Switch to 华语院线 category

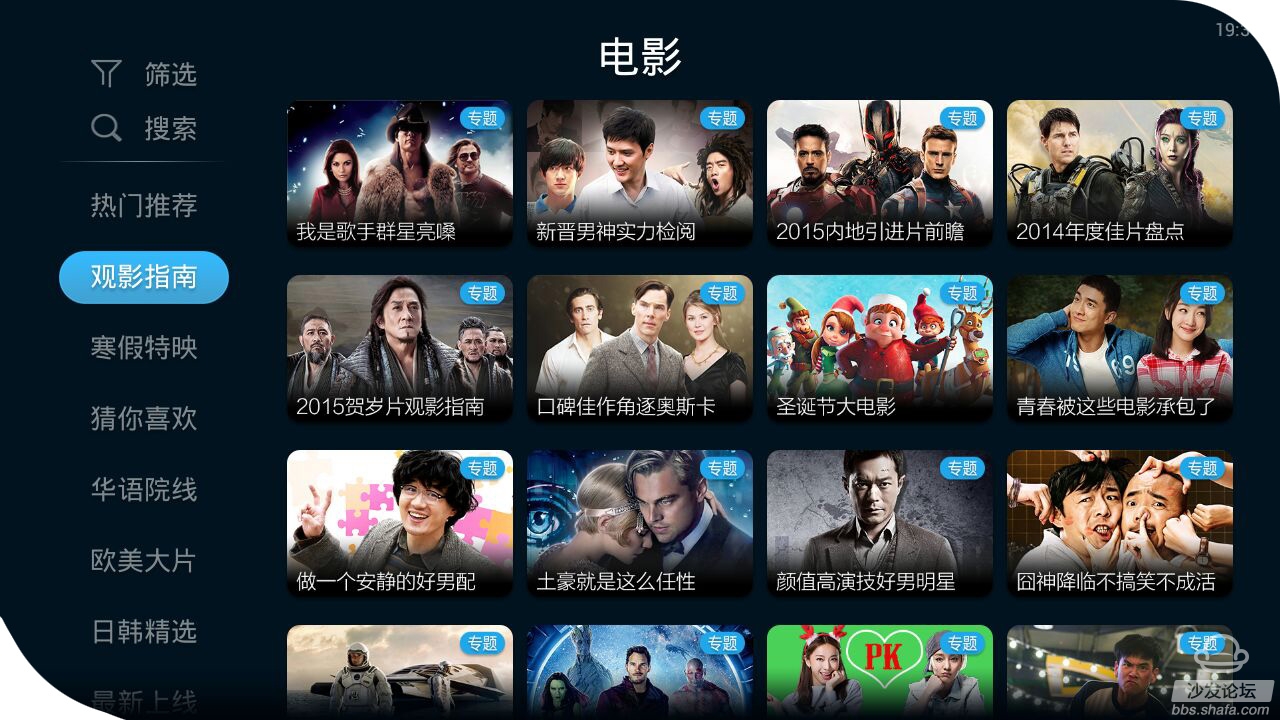click(x=144, y=490)
